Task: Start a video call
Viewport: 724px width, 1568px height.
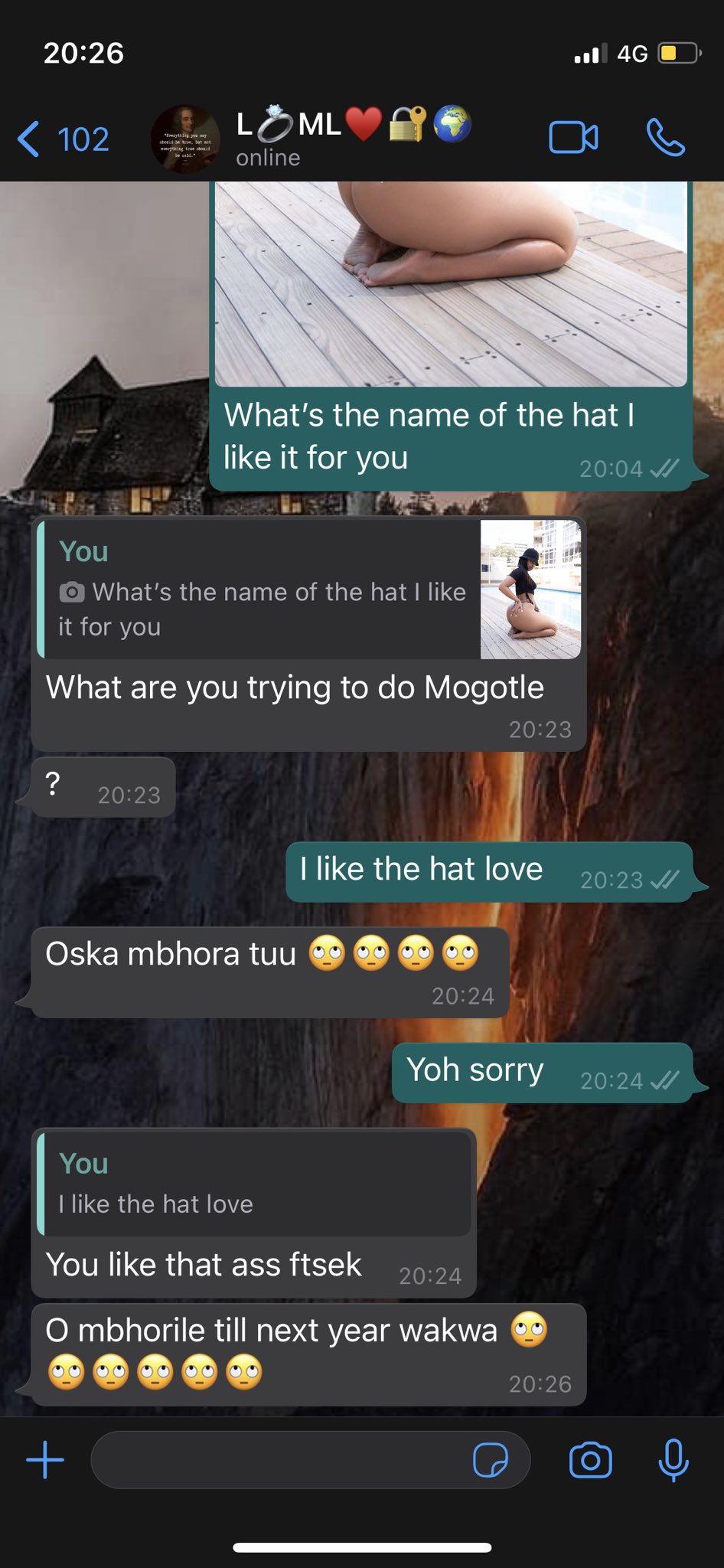Action: (573, 138)
